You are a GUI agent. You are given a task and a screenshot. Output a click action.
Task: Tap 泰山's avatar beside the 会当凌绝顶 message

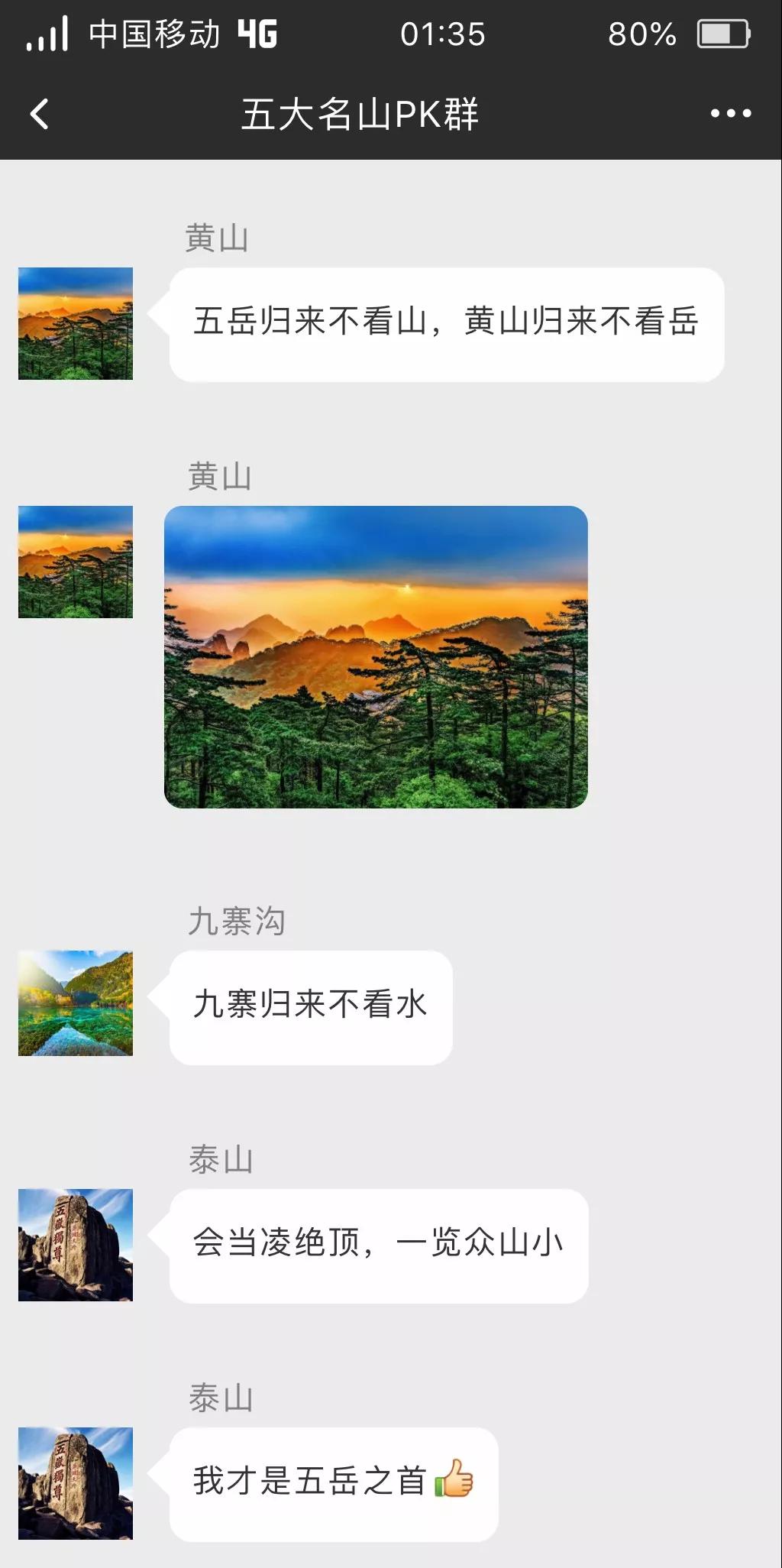click(x=76, y=1245)
